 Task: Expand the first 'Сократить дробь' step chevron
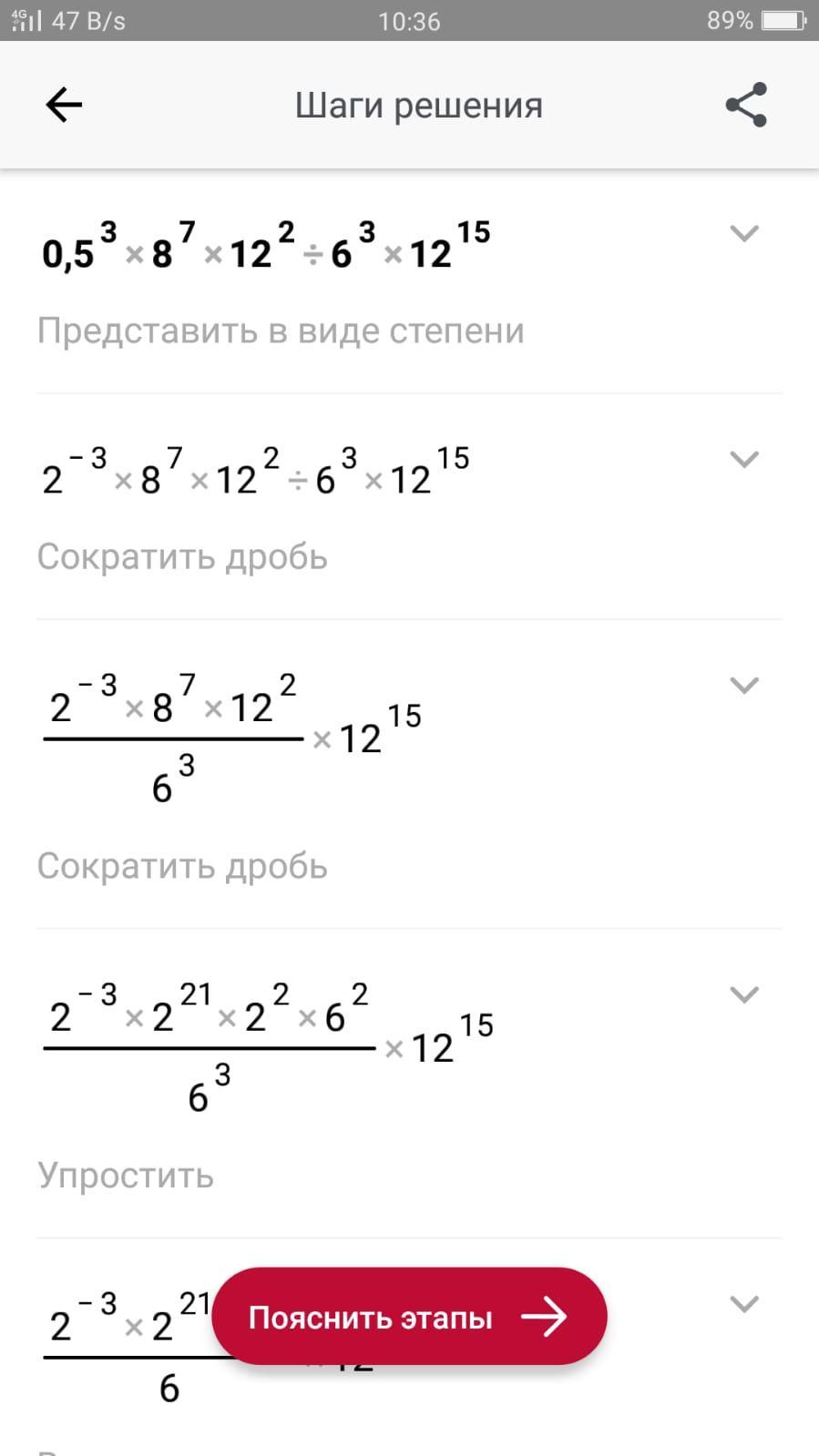pos(744,459)
